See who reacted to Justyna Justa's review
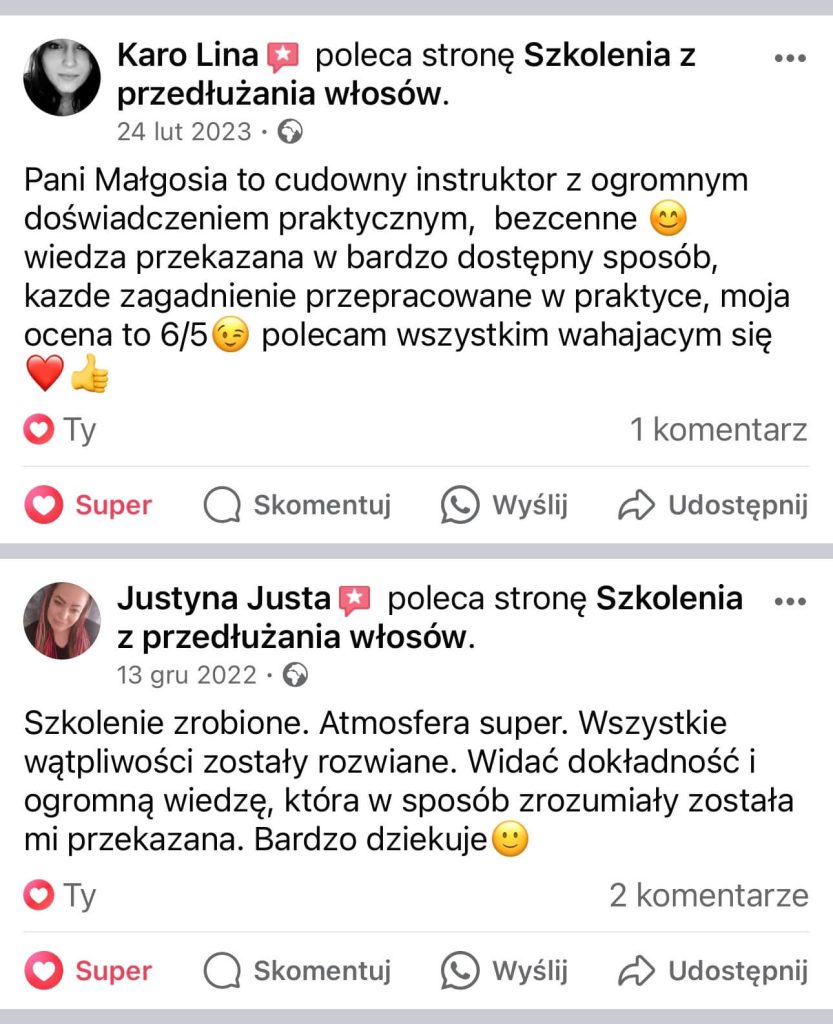Image resolution: width=833 pixels, height=1024 pixels. pos(60,895)
